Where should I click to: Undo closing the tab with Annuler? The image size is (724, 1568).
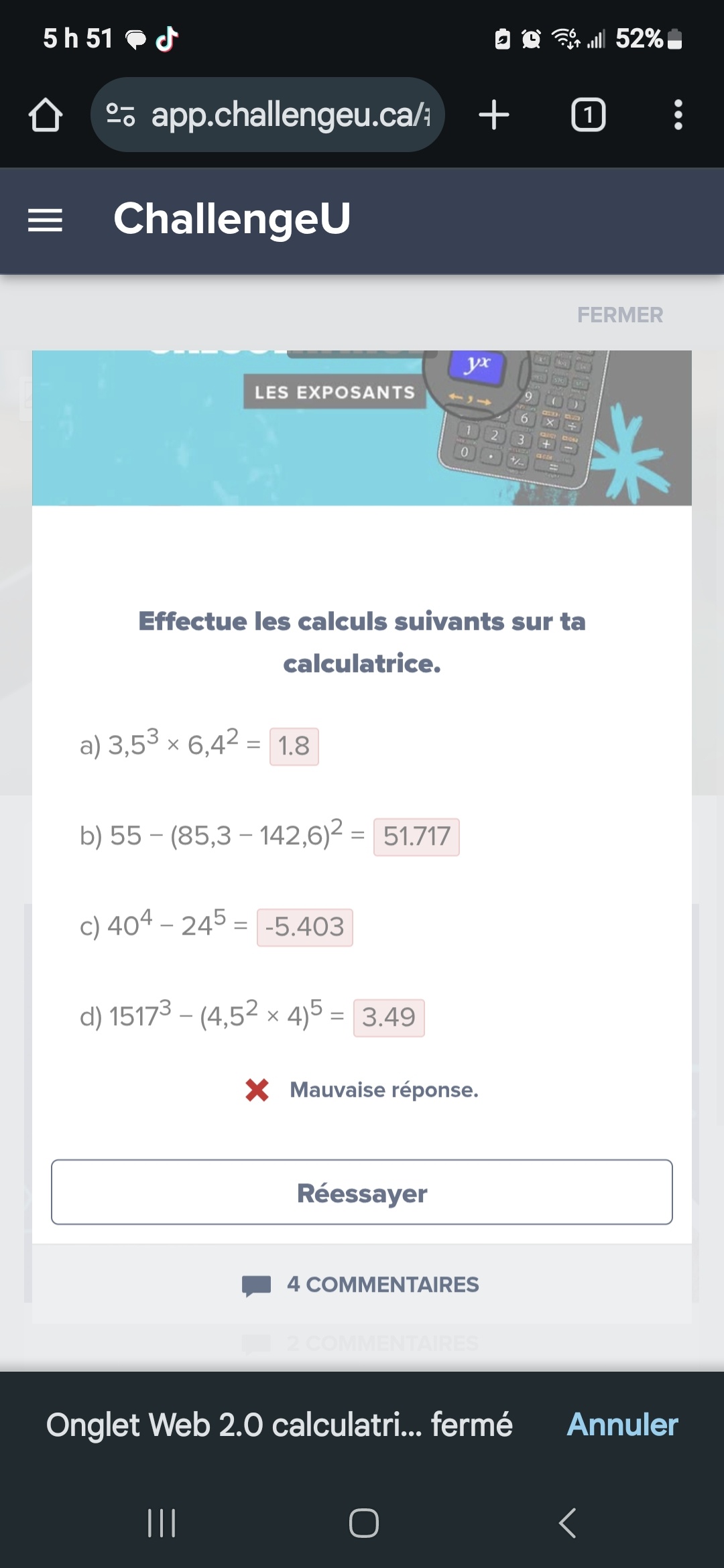[622, 1425]
